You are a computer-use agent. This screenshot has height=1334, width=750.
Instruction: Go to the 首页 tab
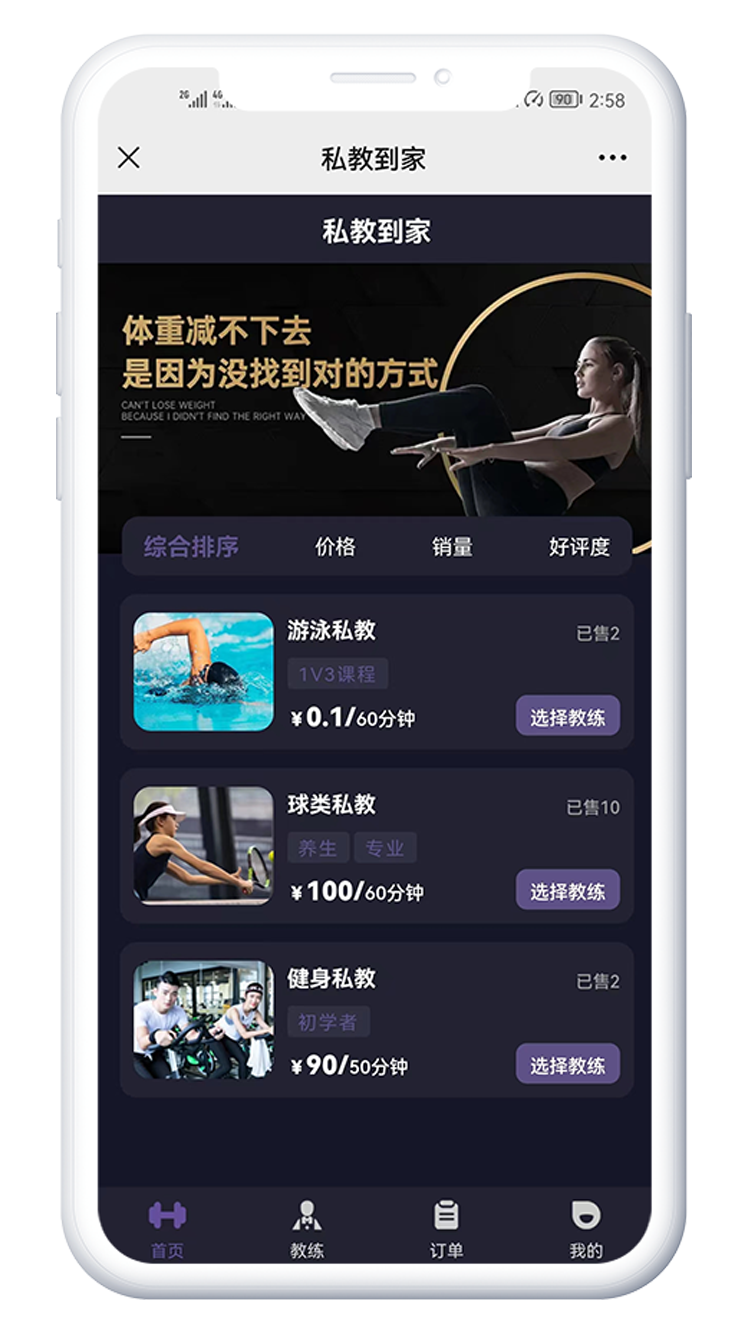coord(167,1229)
